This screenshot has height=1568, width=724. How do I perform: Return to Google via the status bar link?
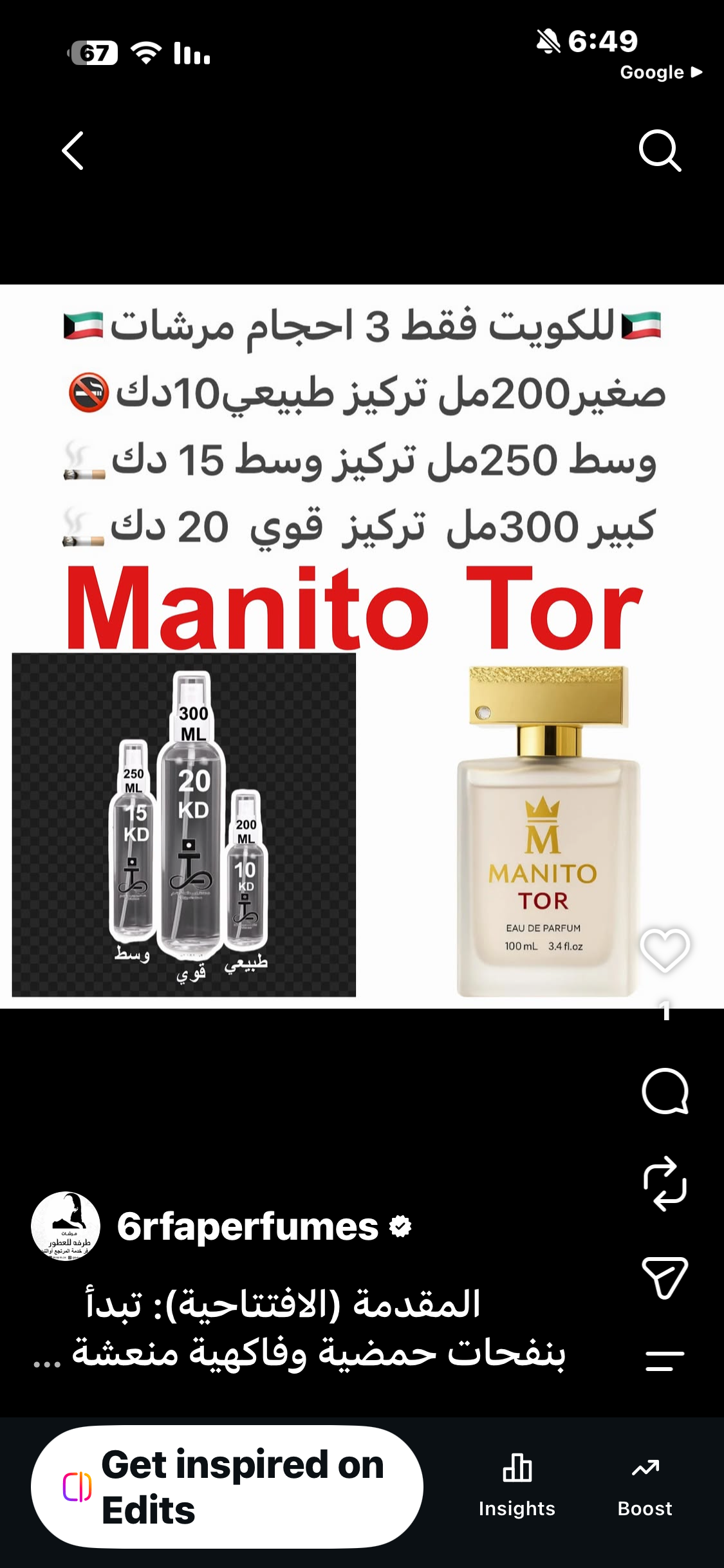pos(661,72)
